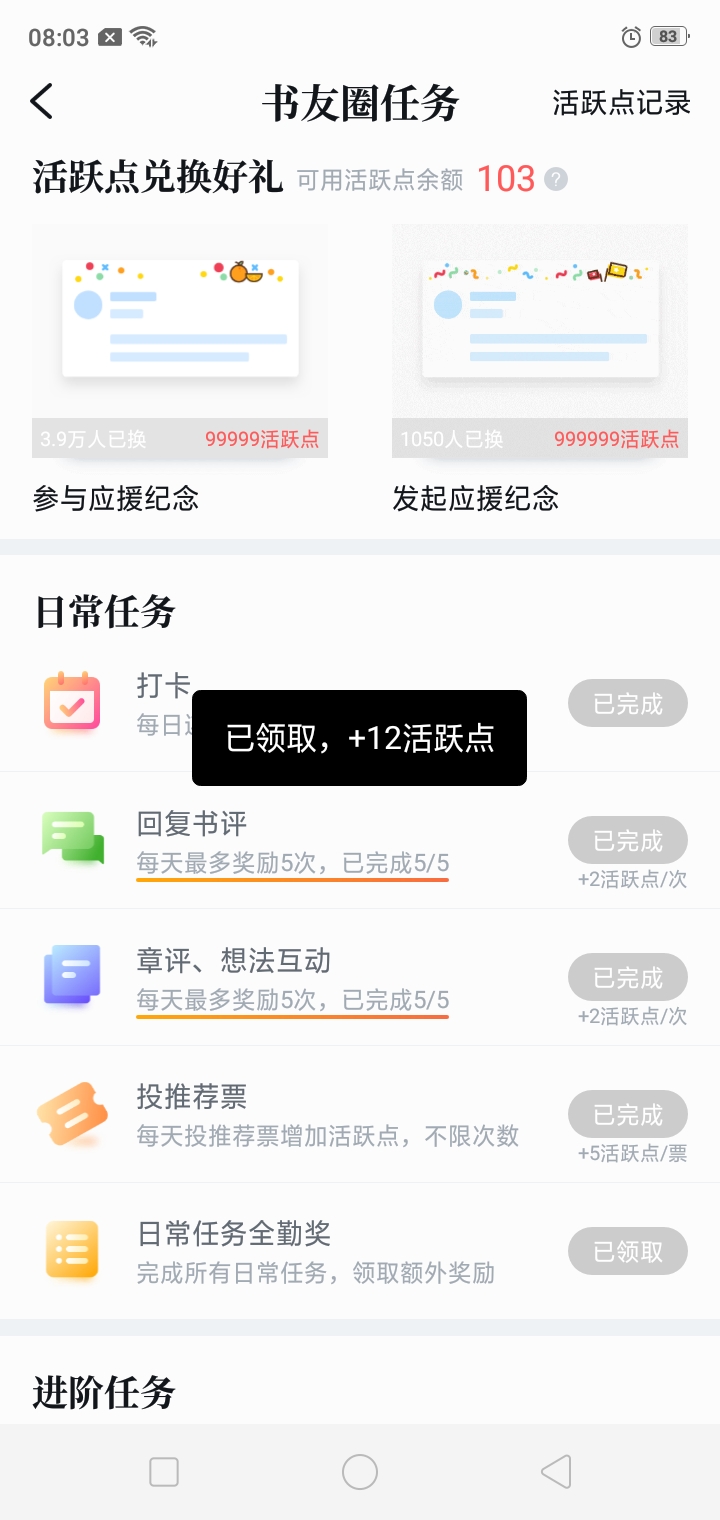Open recent apps from the navigation bar

pos(164,1472)
